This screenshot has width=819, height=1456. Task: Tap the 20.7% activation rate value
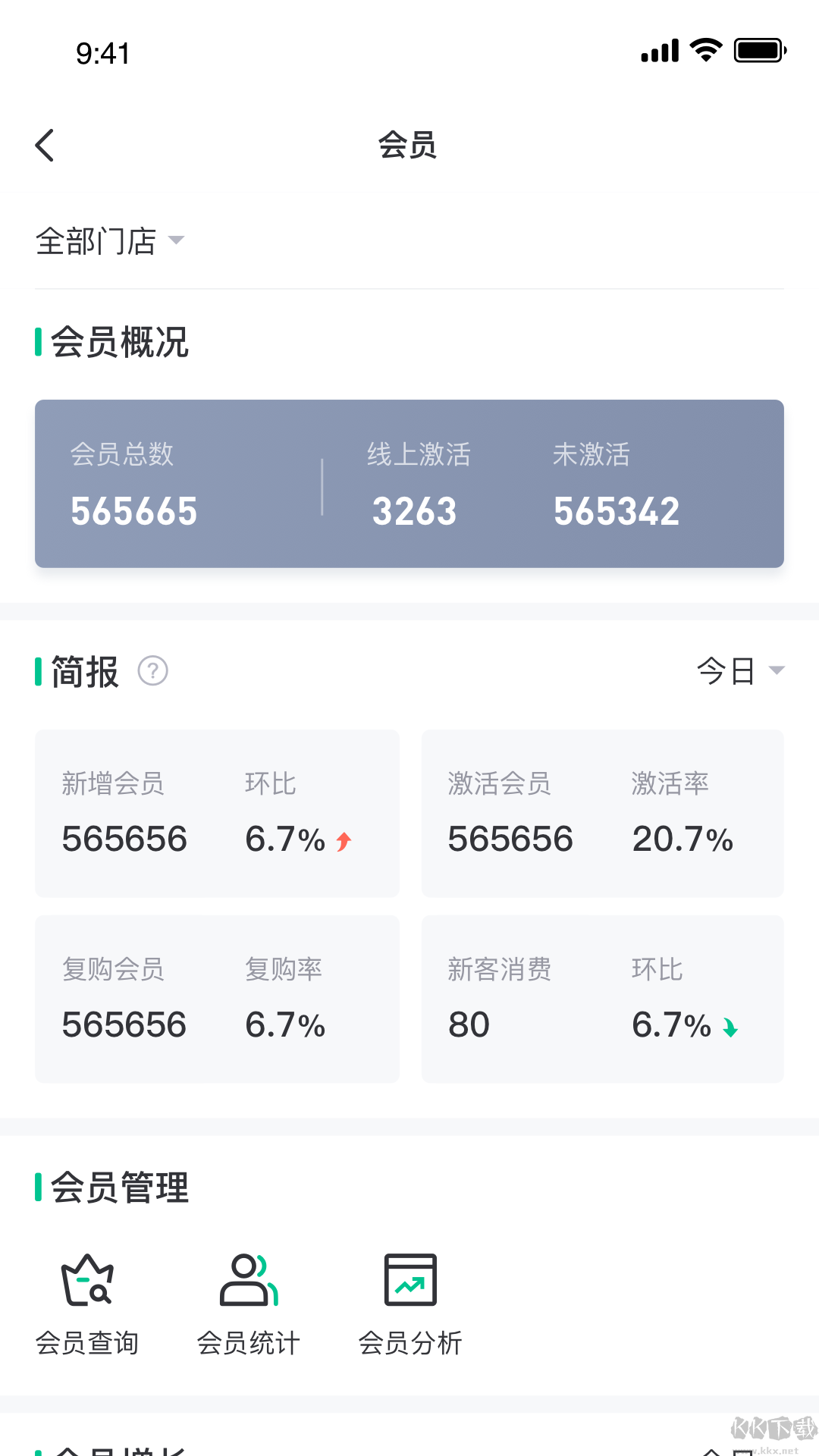coord(682,839)
